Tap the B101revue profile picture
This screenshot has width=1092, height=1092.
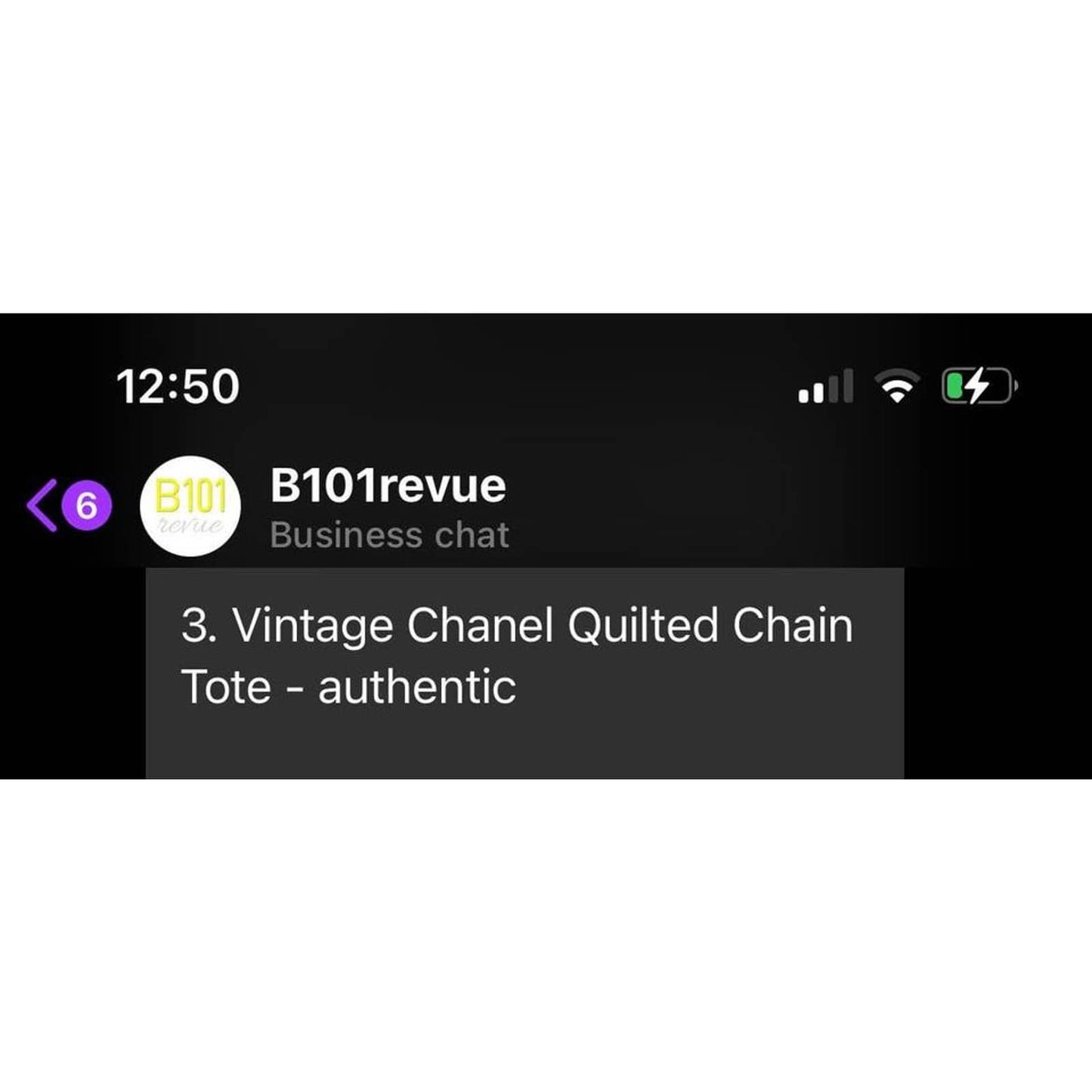click(190, 506)
